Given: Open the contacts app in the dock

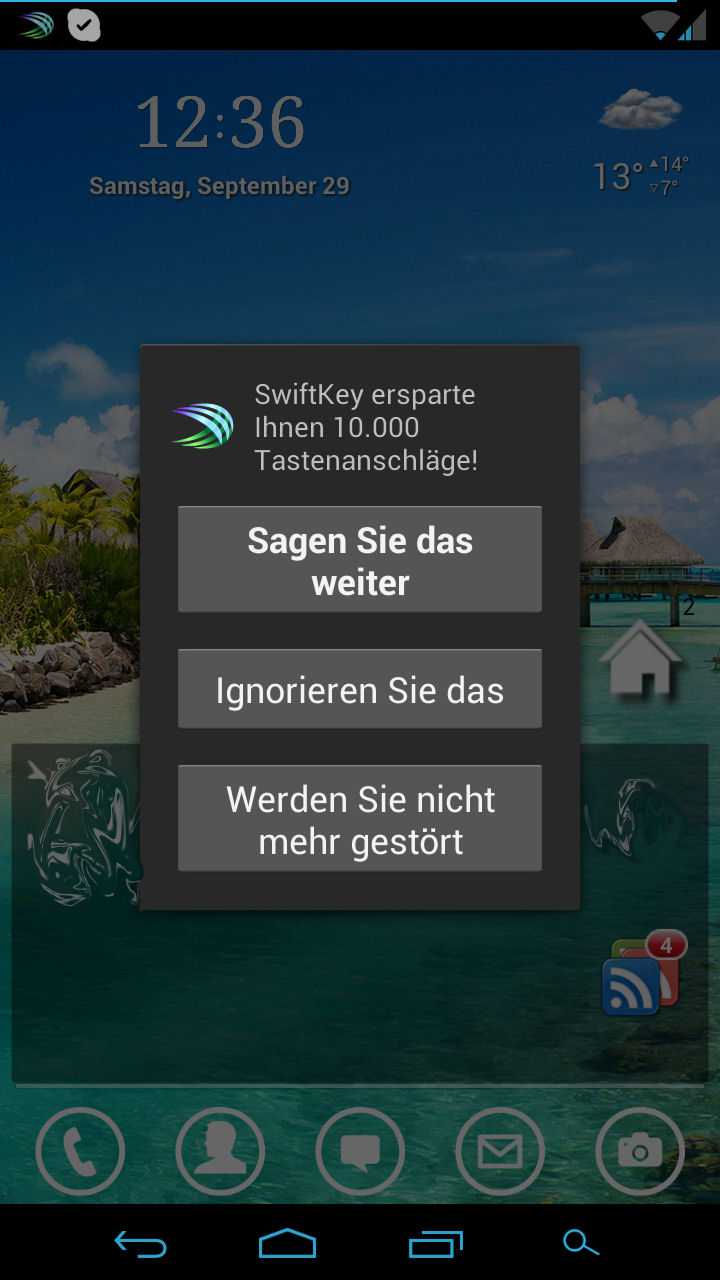Looking at the screenshot, I should (220, 1152).
